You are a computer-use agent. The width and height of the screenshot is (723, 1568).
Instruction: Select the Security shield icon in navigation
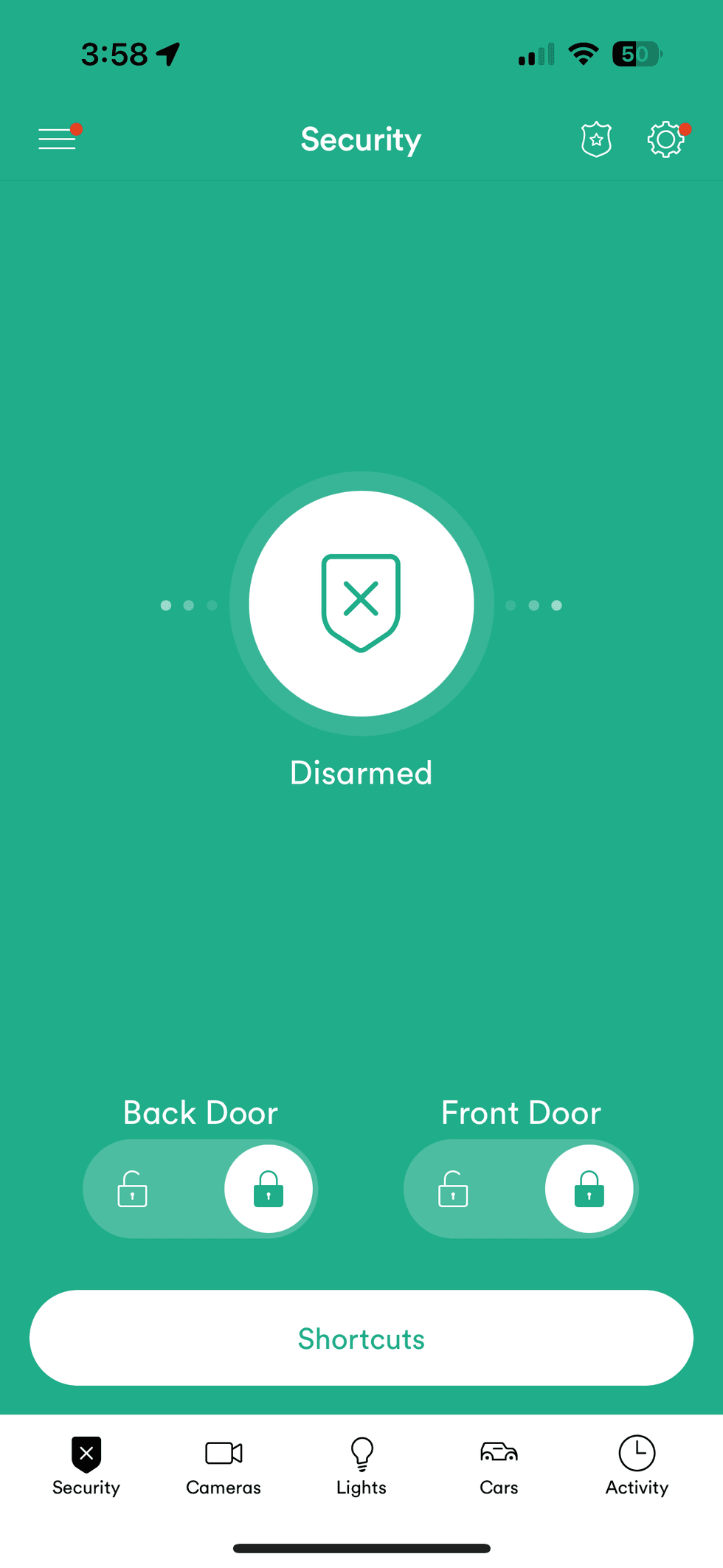86,1452
